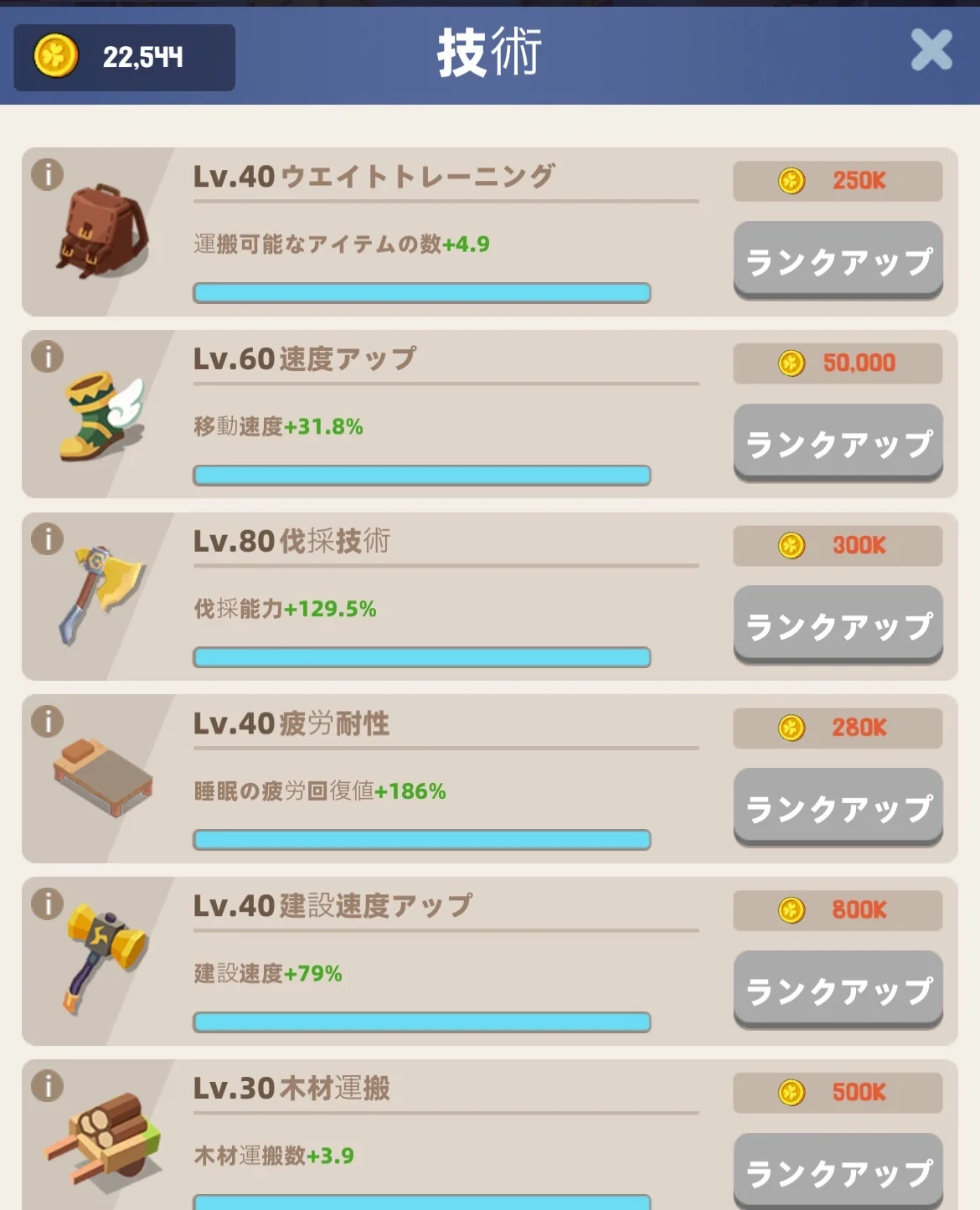Rank up 伐採技術 skill
This screenshot has height=1210, width=980.
838,625
